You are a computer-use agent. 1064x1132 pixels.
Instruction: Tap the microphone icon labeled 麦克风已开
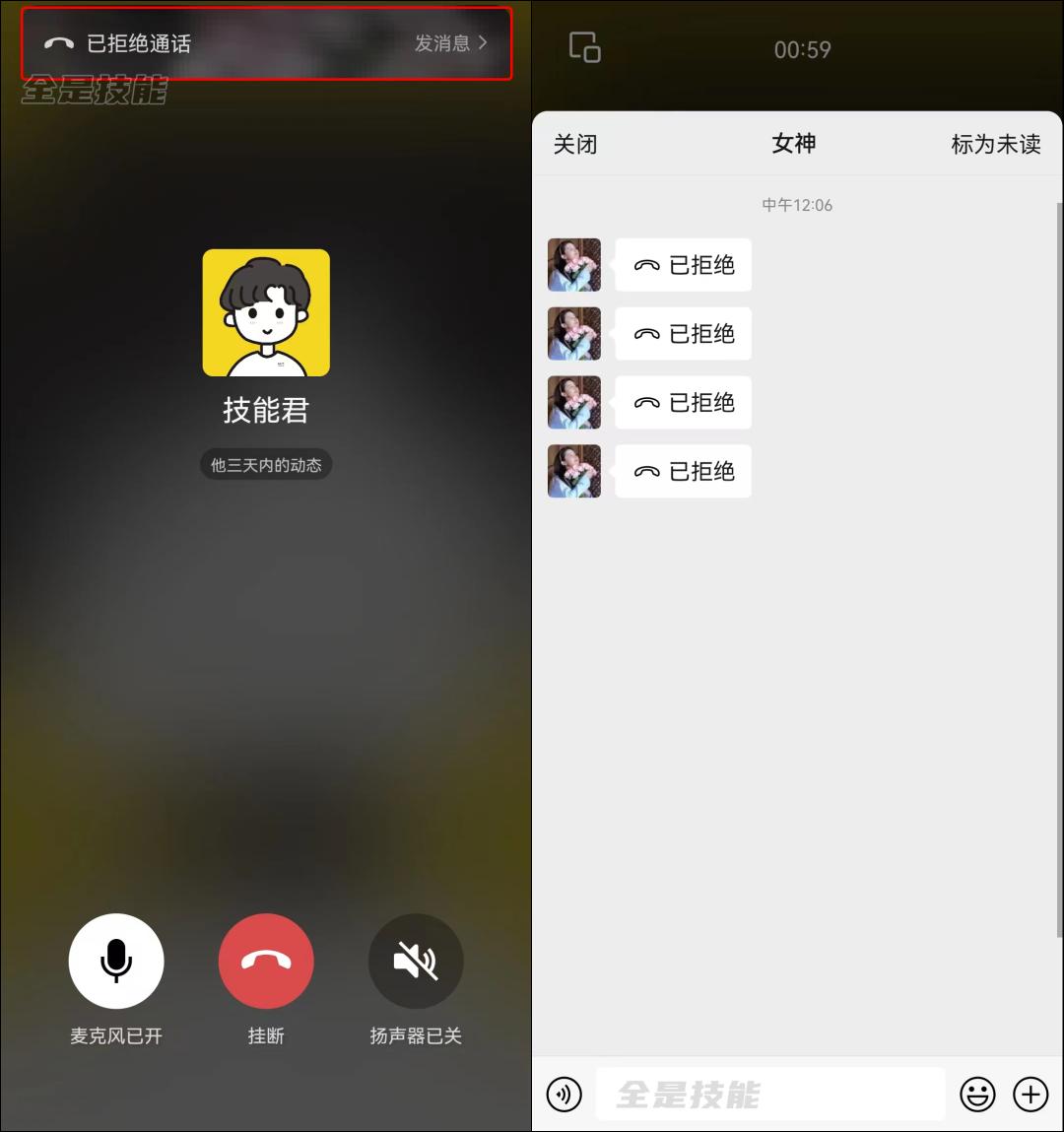116,961
